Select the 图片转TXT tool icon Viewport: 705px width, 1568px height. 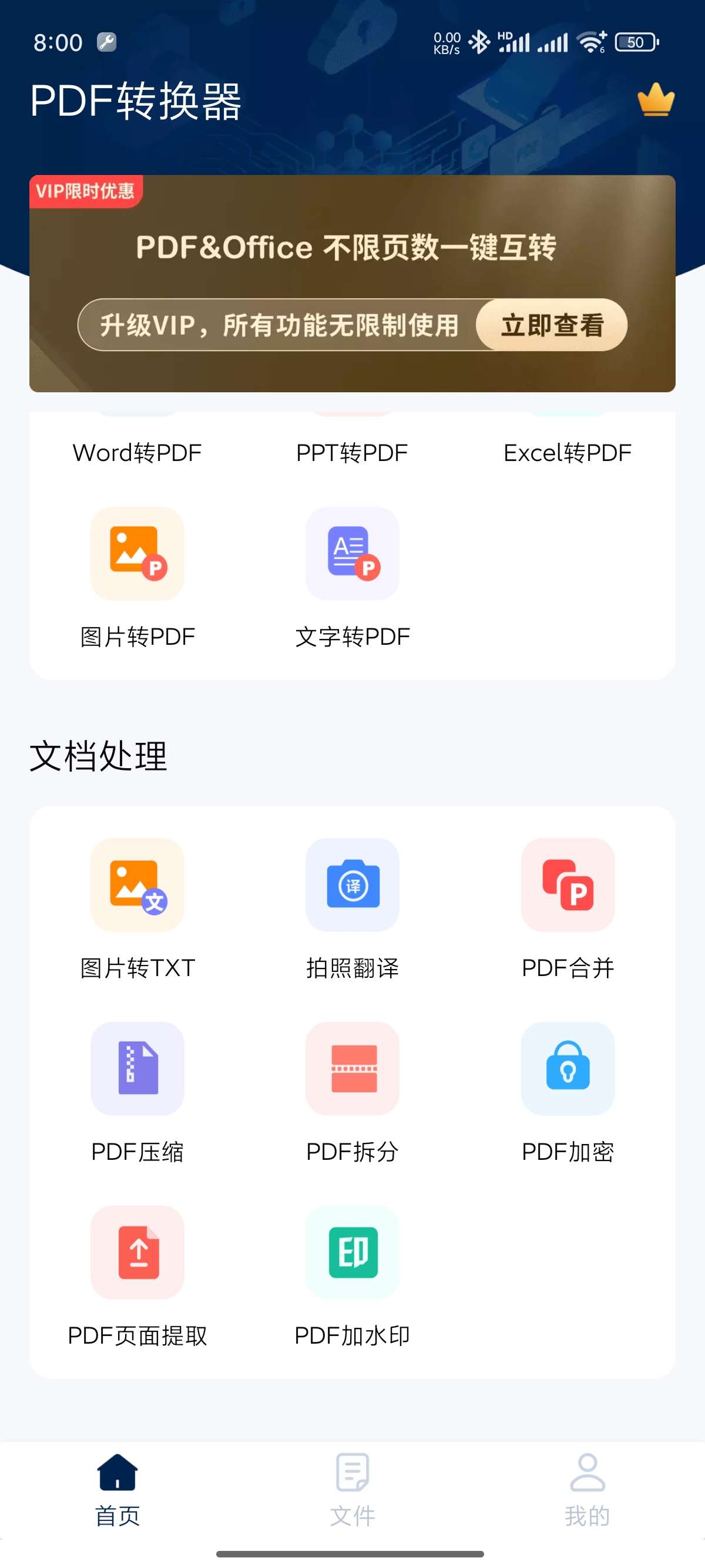[137, 886]
